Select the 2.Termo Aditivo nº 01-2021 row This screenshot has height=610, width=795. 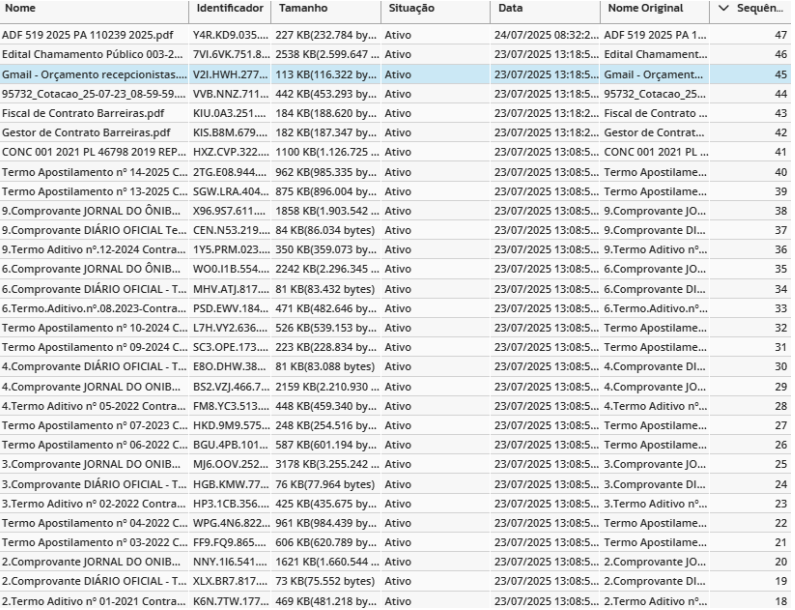point(395,601)
